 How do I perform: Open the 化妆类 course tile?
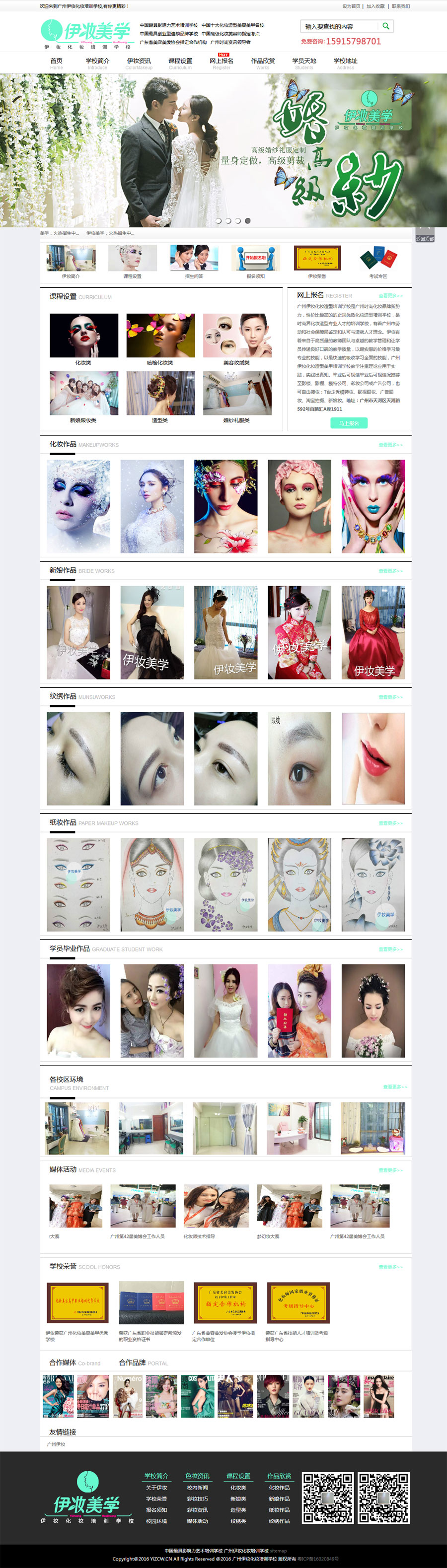click(x=83, y=339)
